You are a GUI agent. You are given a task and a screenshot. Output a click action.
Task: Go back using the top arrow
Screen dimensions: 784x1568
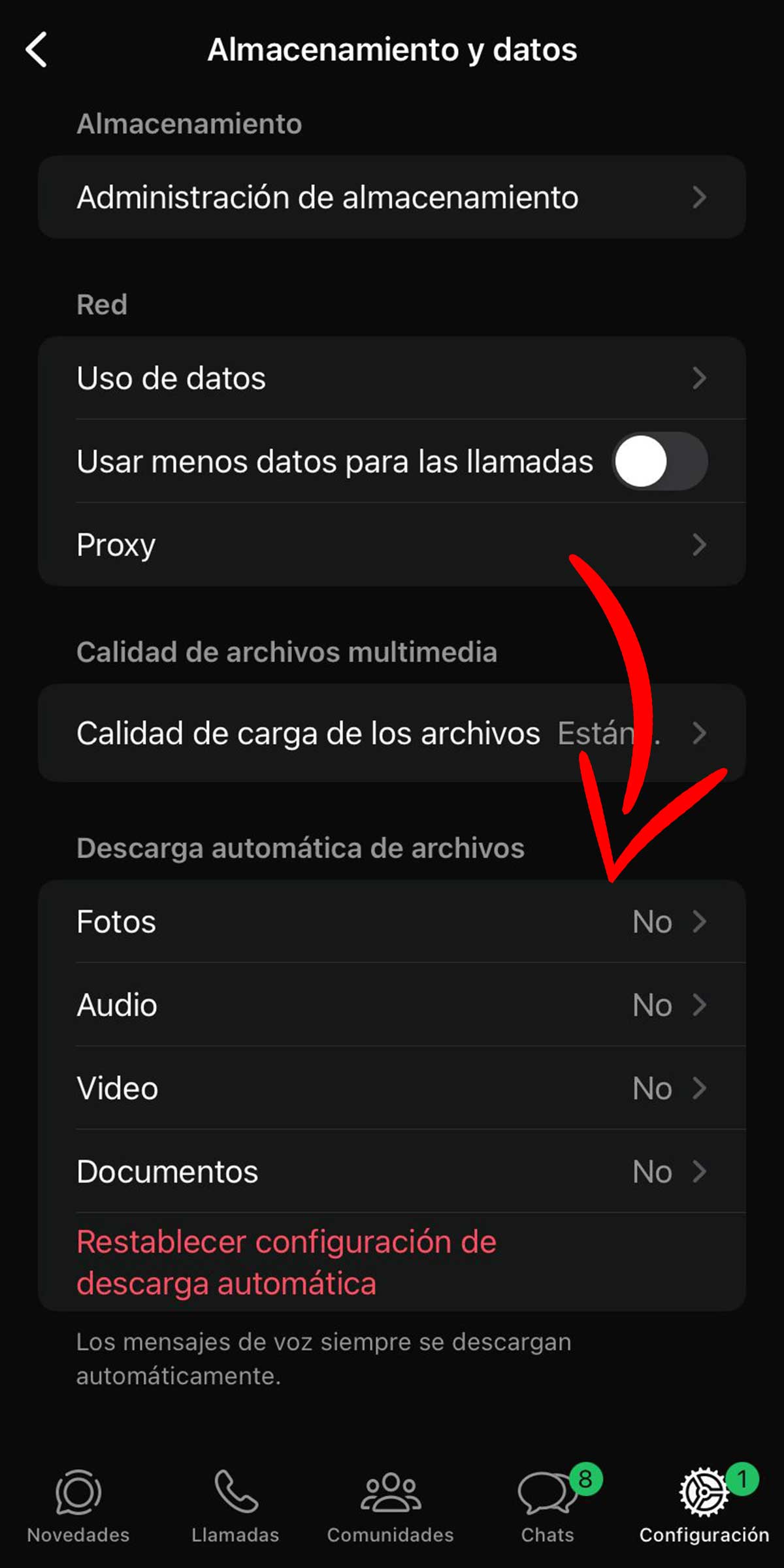[x=37, y=50]
